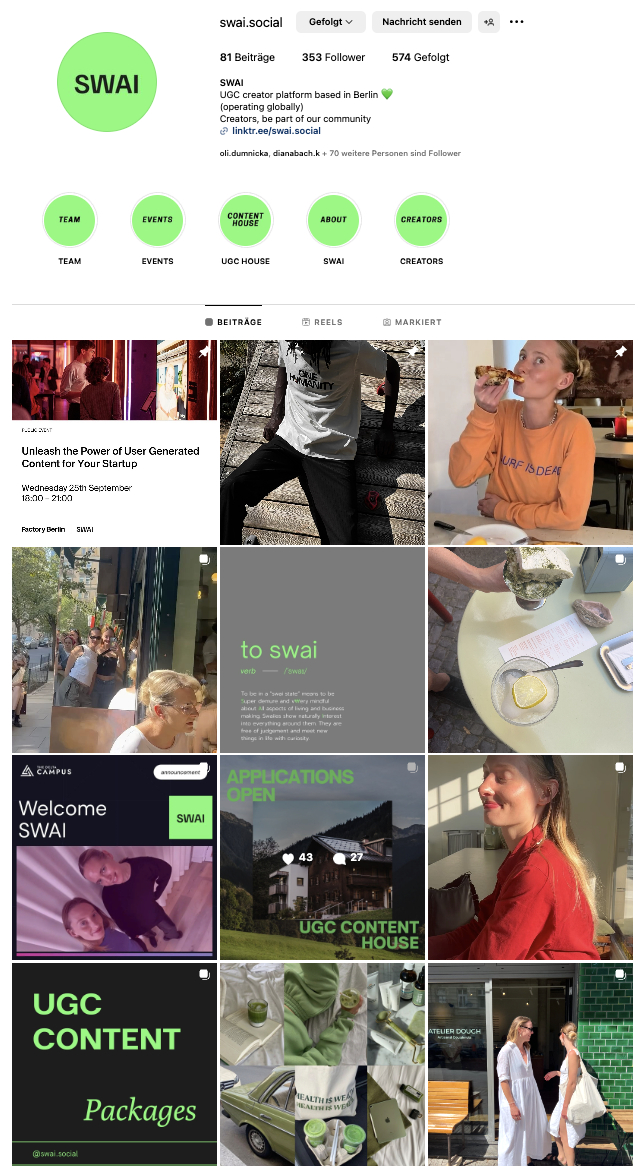638x1166 pixels.
Task: Open the UGC Content Packages post
Action: pyautogui.click(x=114, y=1064)
